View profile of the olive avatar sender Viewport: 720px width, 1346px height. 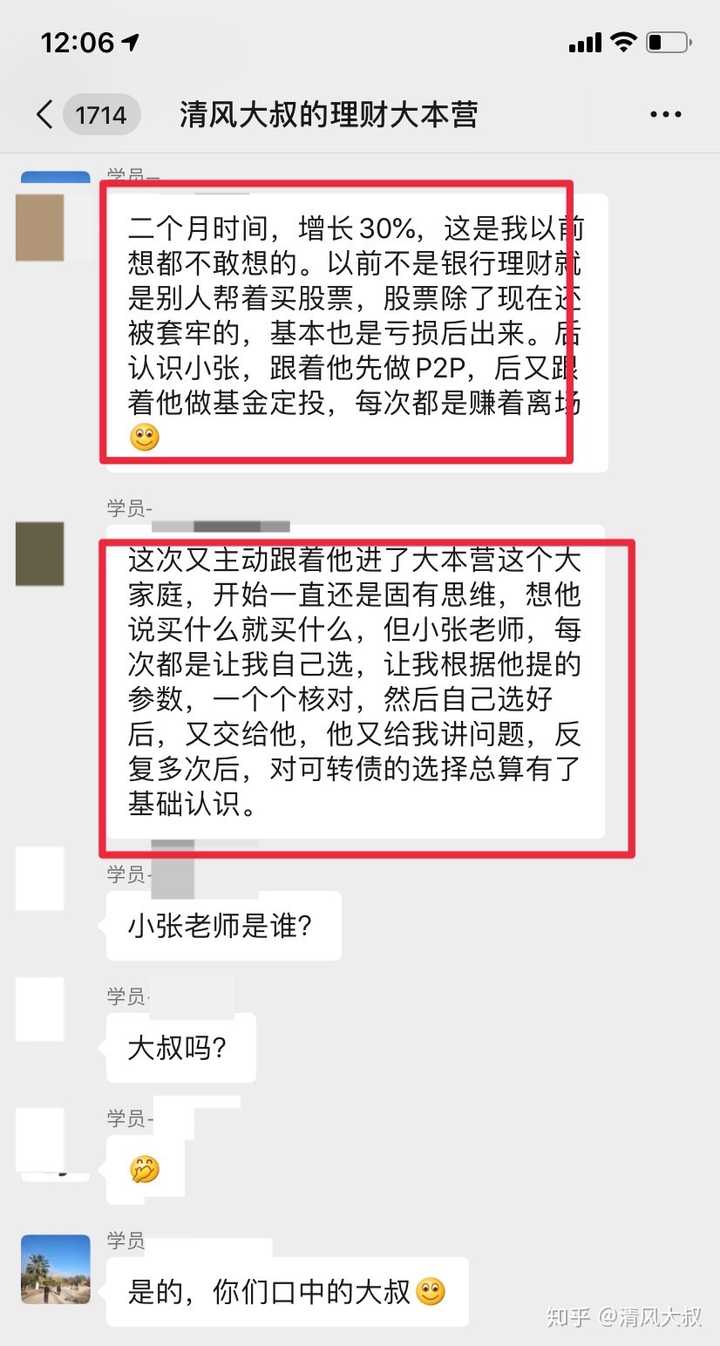(40, 553)
